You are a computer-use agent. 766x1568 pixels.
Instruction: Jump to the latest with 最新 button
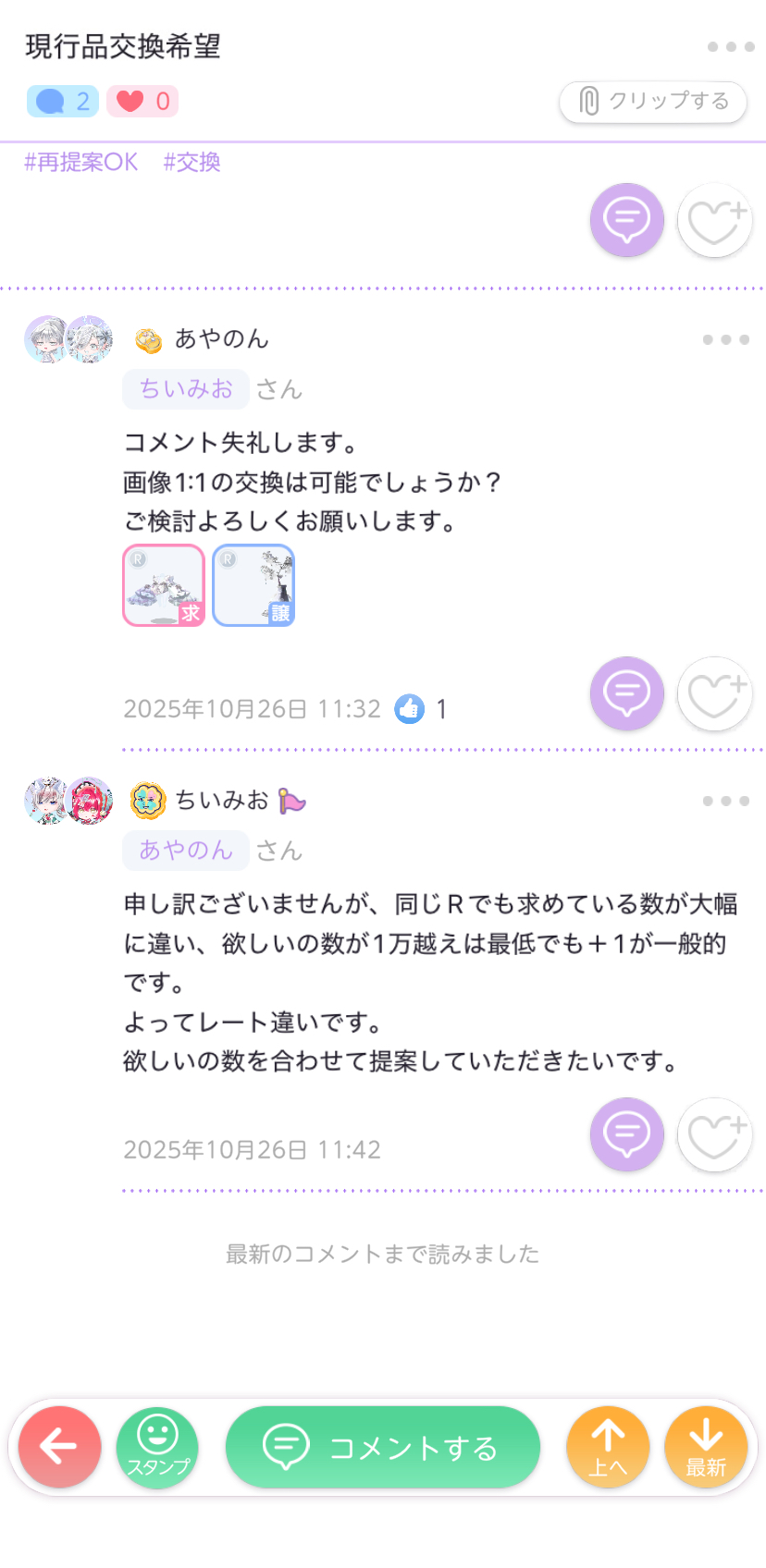706,1447
